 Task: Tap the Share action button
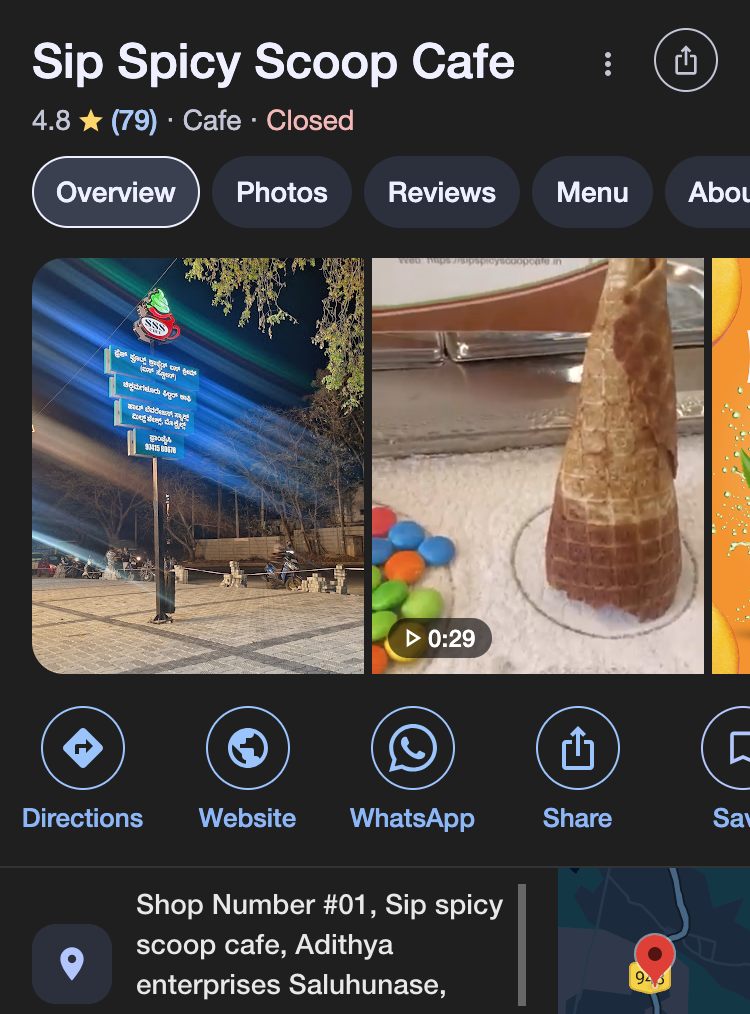[578, 768]
